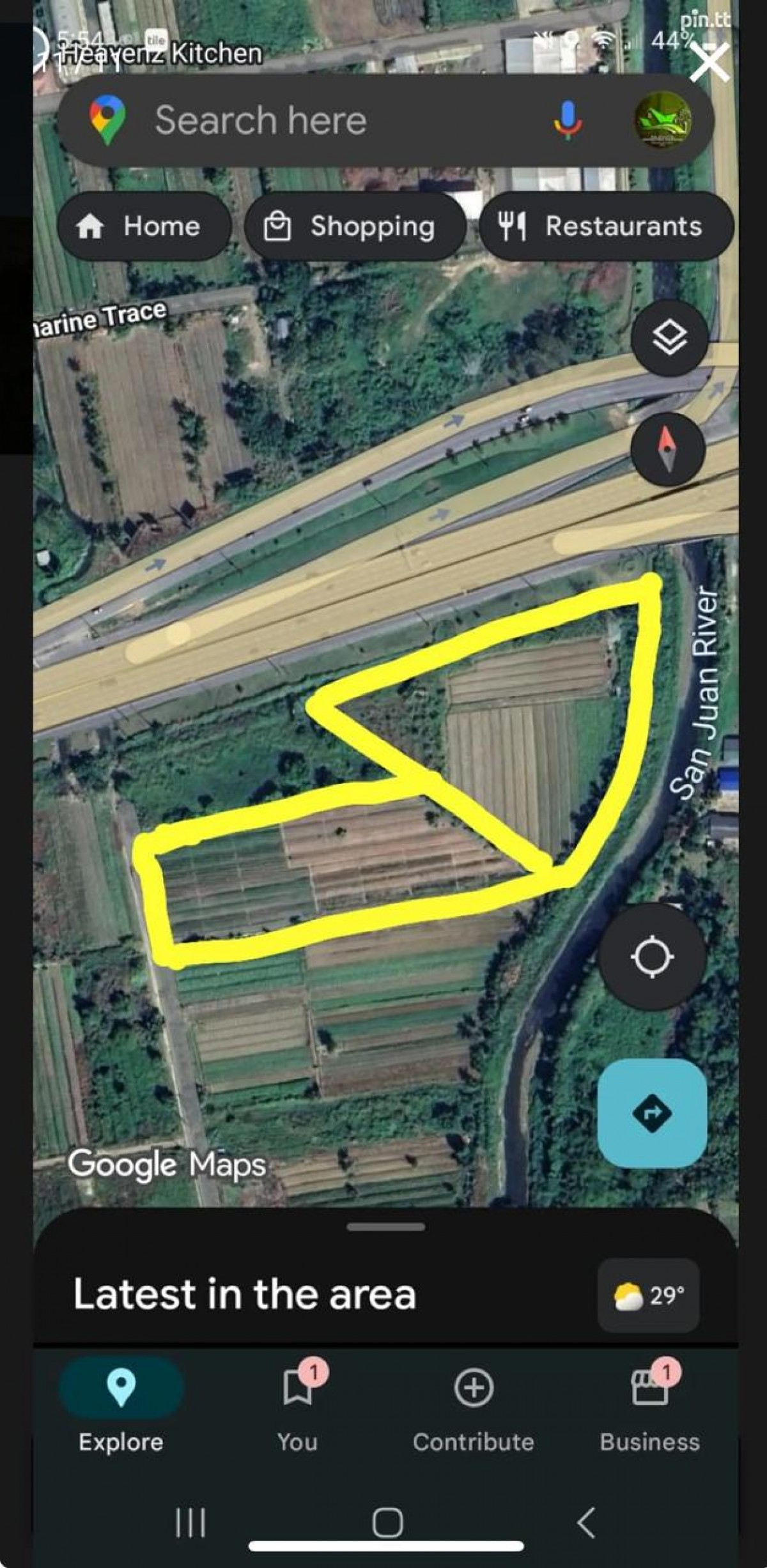The width and height of the screenshot is (767, 1568).
Task: Select the Home chip
Action: coord(144,226)
